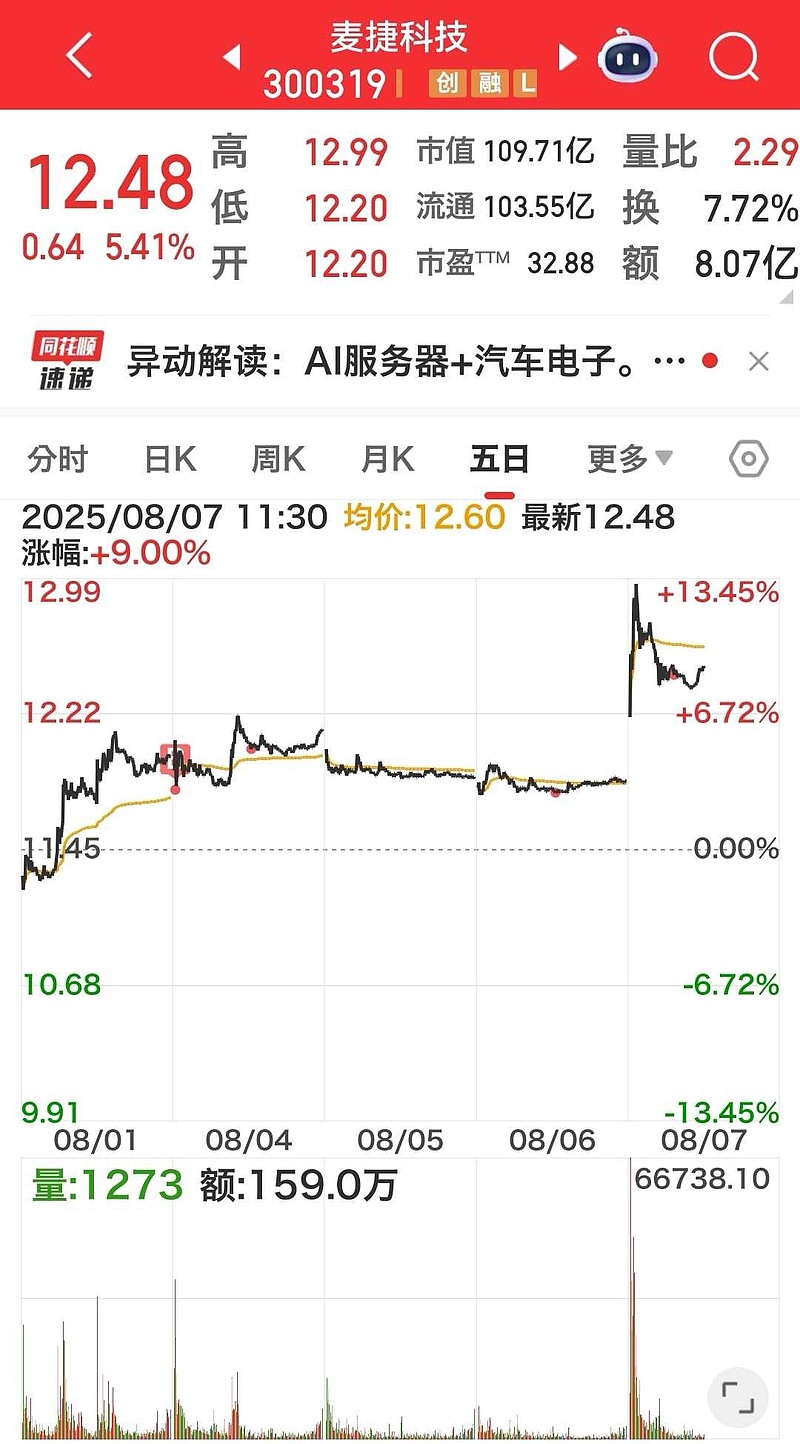Switch to the next stock with right triangle
800x1444 pixels.
pyautogui.click(x=568, y=57)
